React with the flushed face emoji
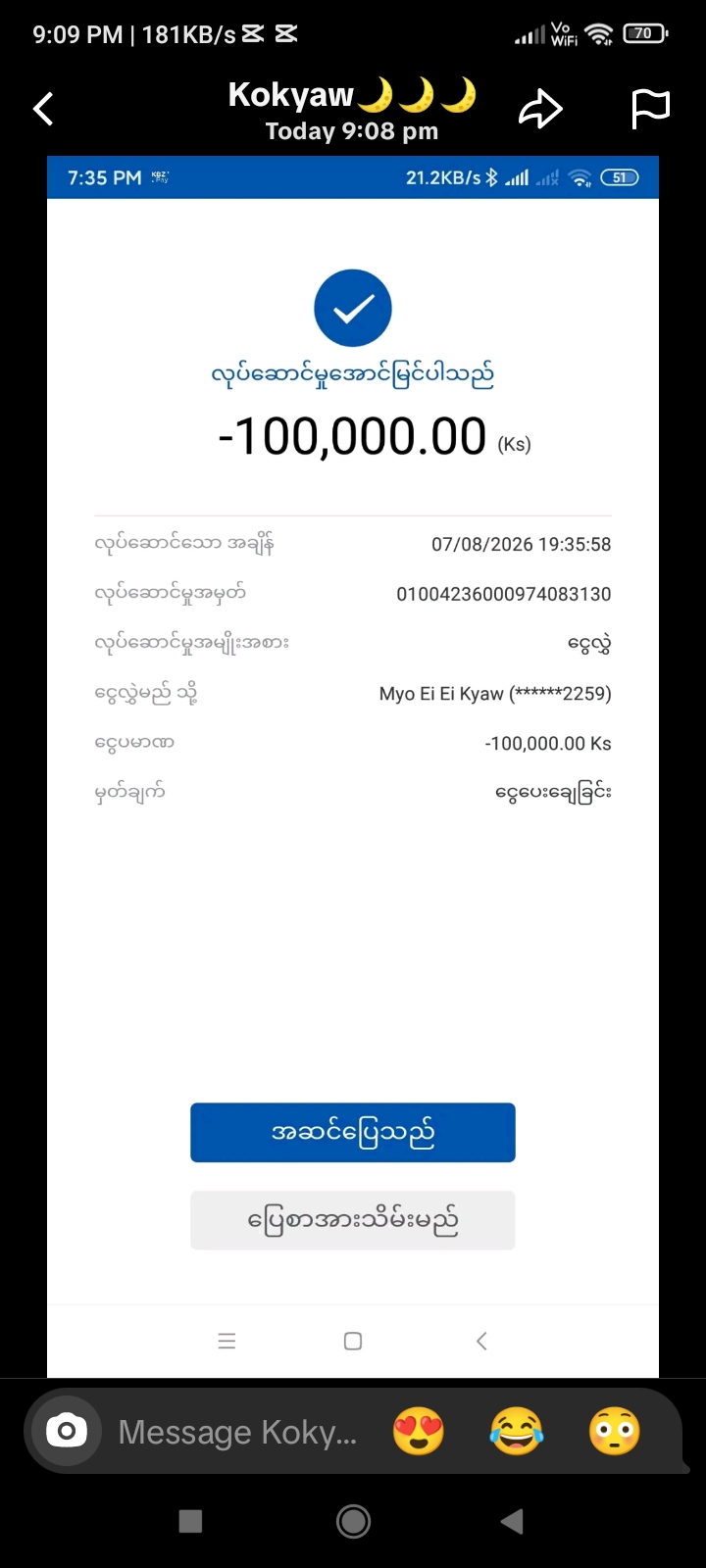The image size is (706, 1568). 615,1432
